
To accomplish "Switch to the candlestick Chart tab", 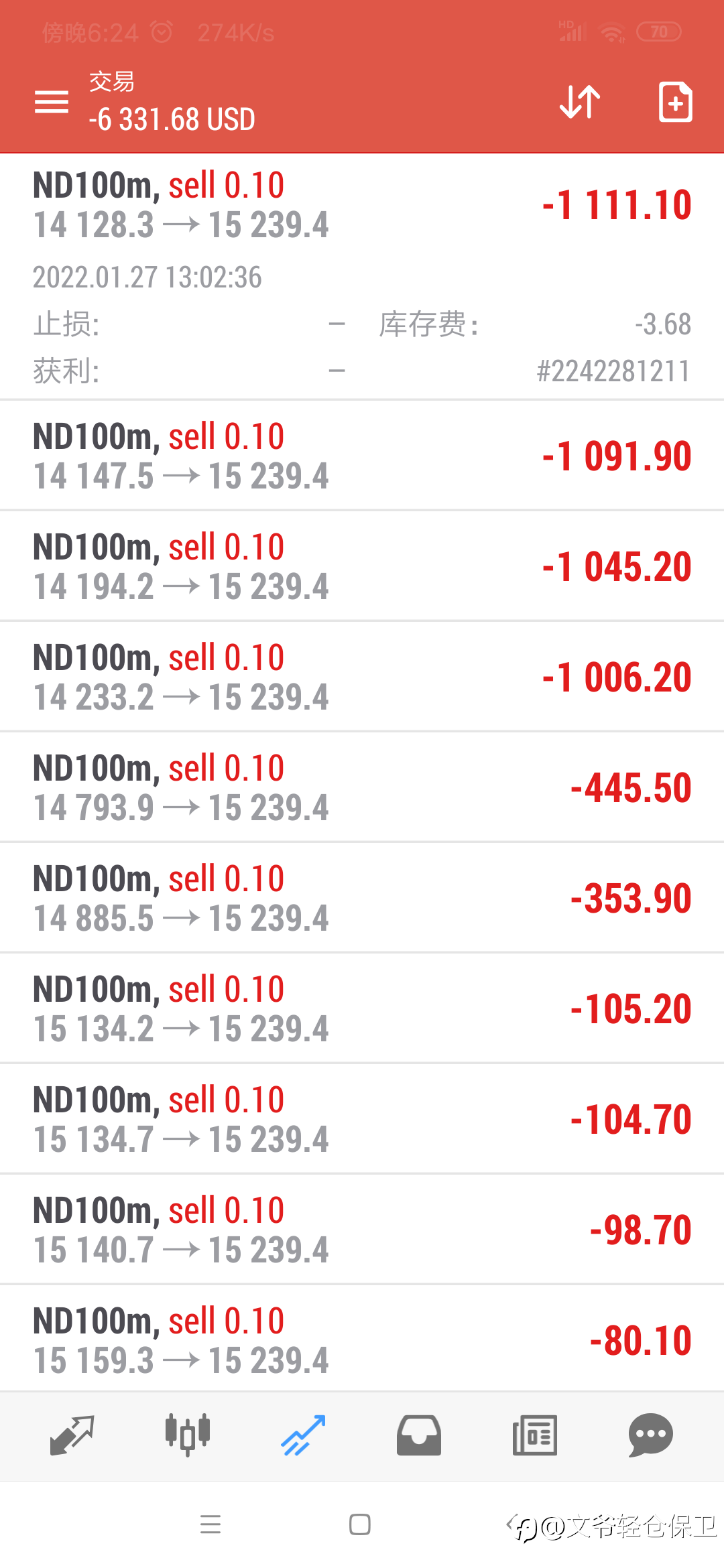I will coord(188,1435).
